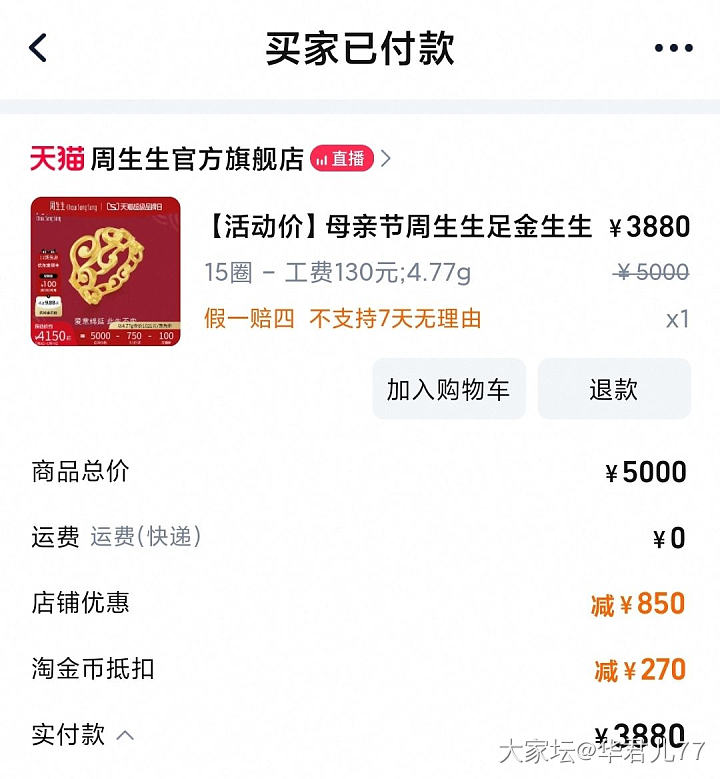Request a refund via 退款
The width and height of the screenshot is (720, 779).
(613, 389)
